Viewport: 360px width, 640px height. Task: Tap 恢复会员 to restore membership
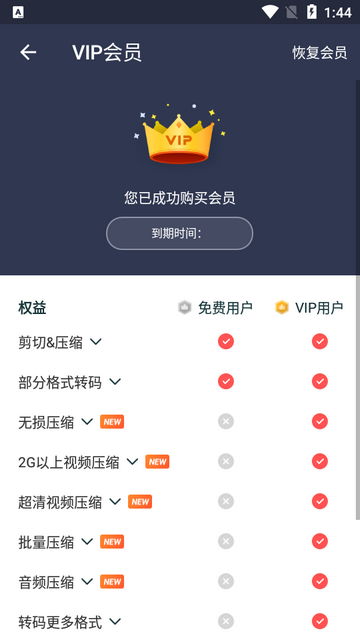319,53
